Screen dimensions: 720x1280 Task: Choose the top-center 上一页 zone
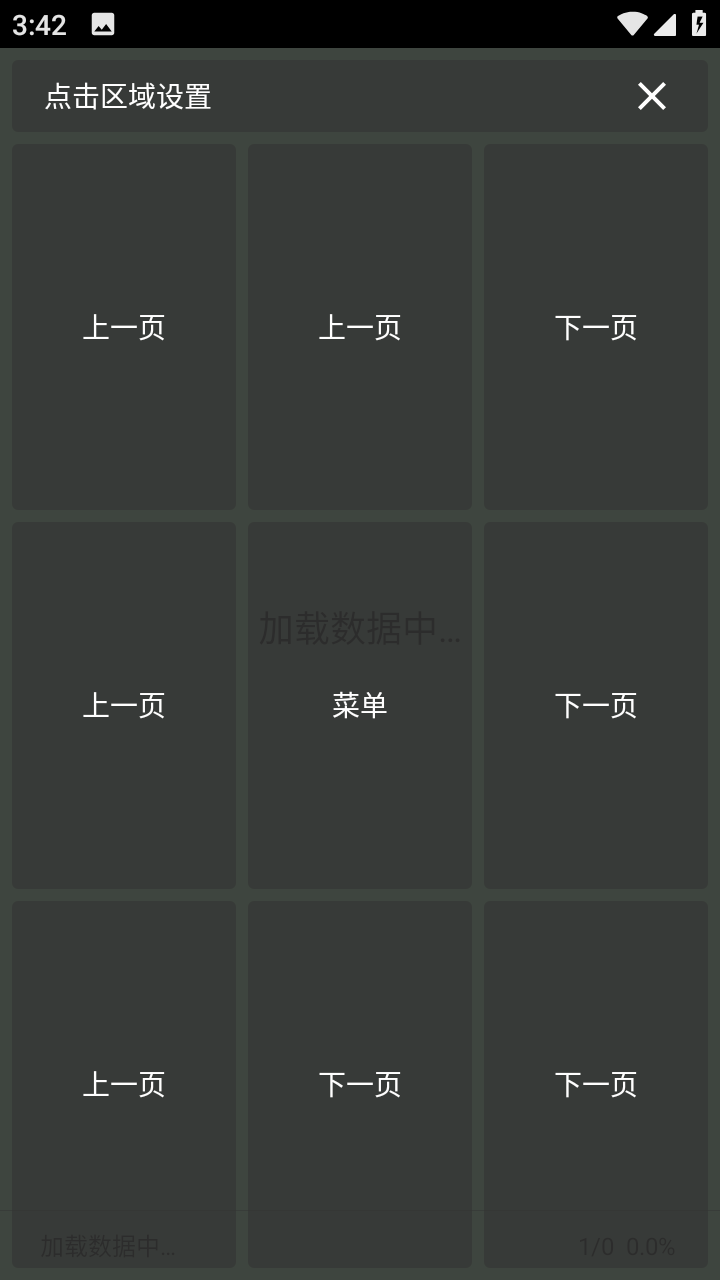(360, 327)
